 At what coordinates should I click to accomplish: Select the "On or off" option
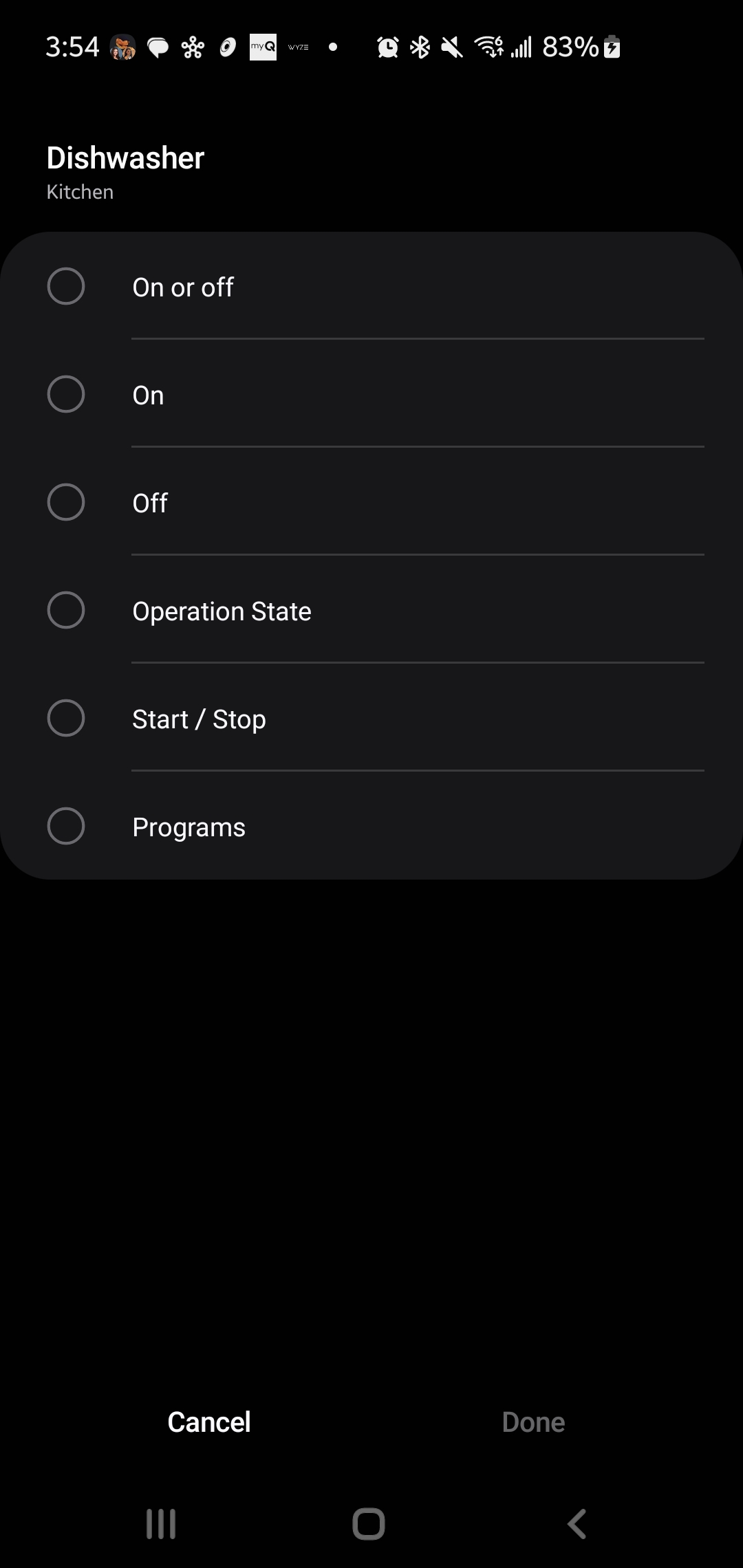371,286
